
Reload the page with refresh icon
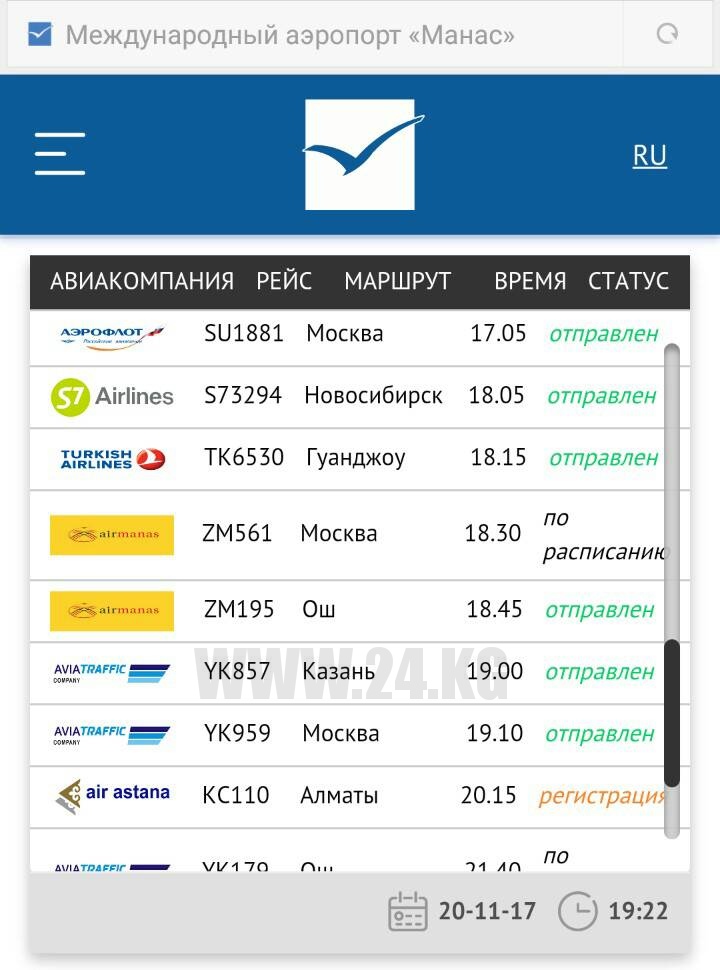pyautogui.click(x=667, y=35)
